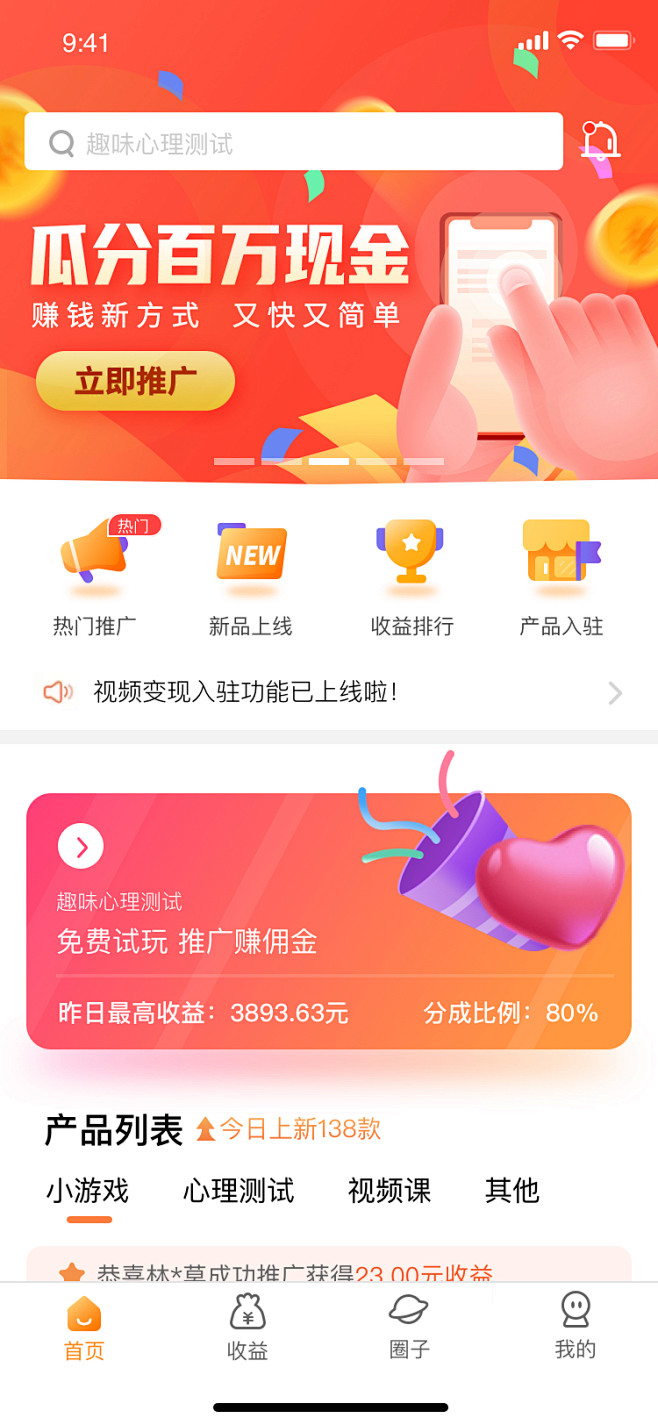Open 热门推广 shortcut
Screen dimensions: 658x1425
coord(95,577)
